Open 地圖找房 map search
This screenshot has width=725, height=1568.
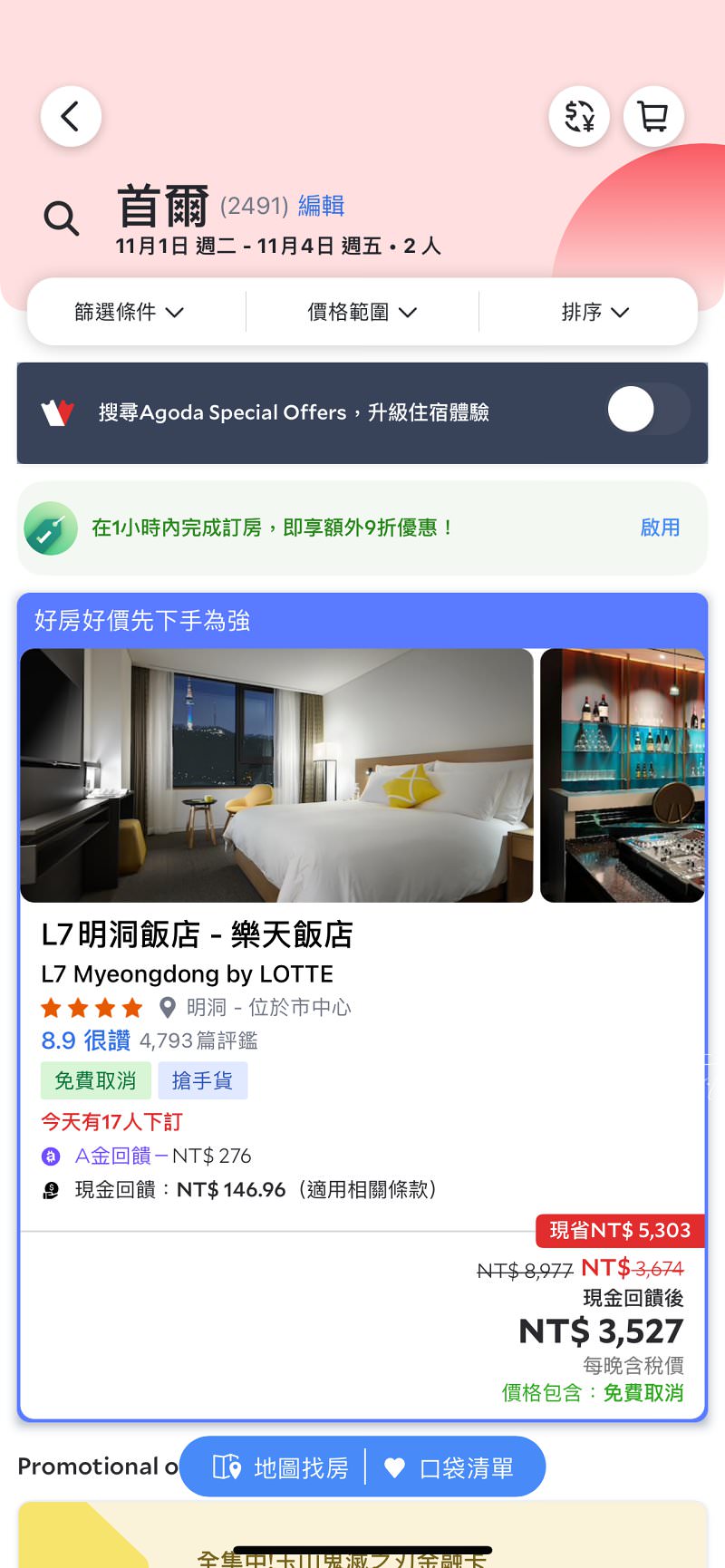[281, 1467]
